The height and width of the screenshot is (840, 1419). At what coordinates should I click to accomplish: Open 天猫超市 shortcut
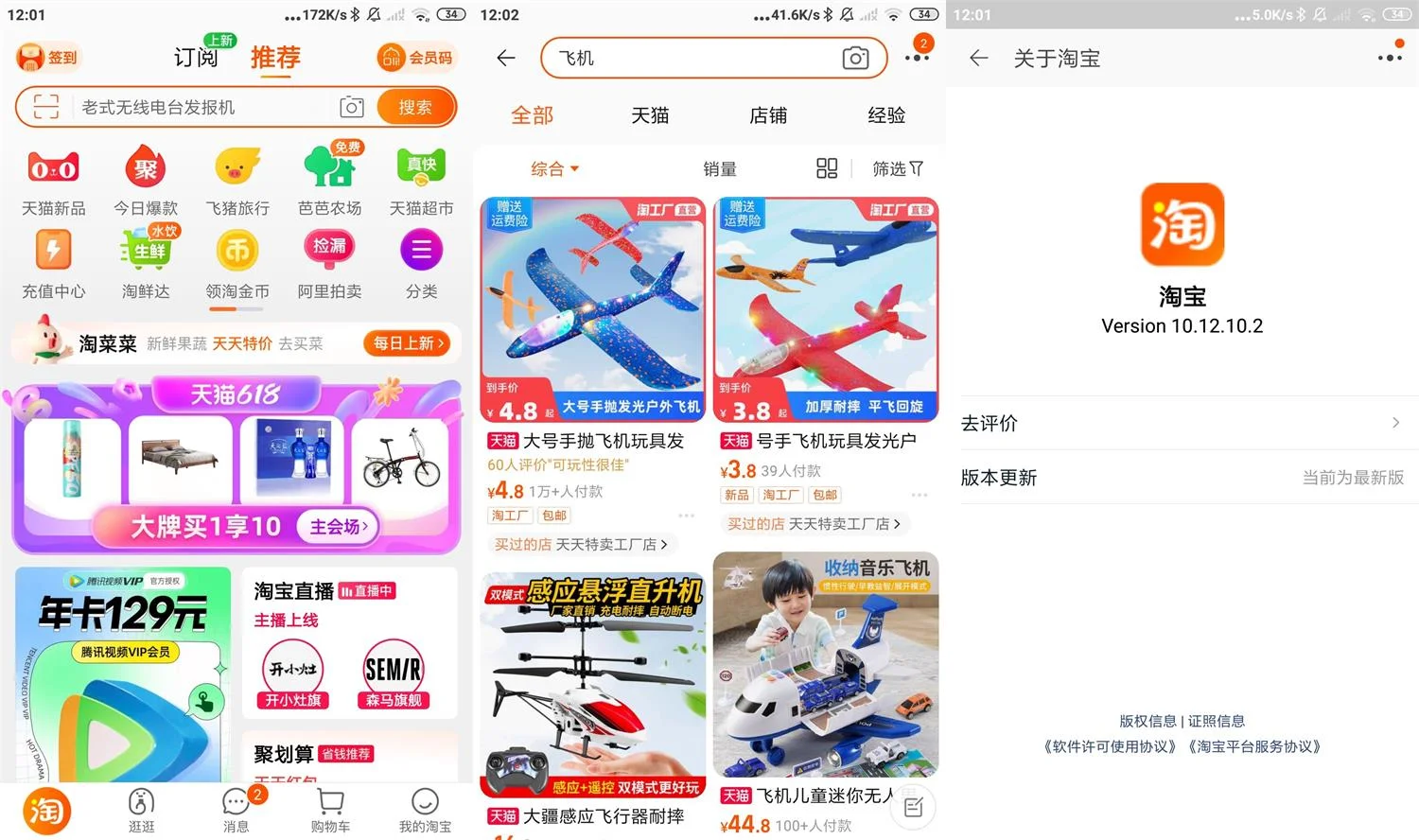(421, 181)
